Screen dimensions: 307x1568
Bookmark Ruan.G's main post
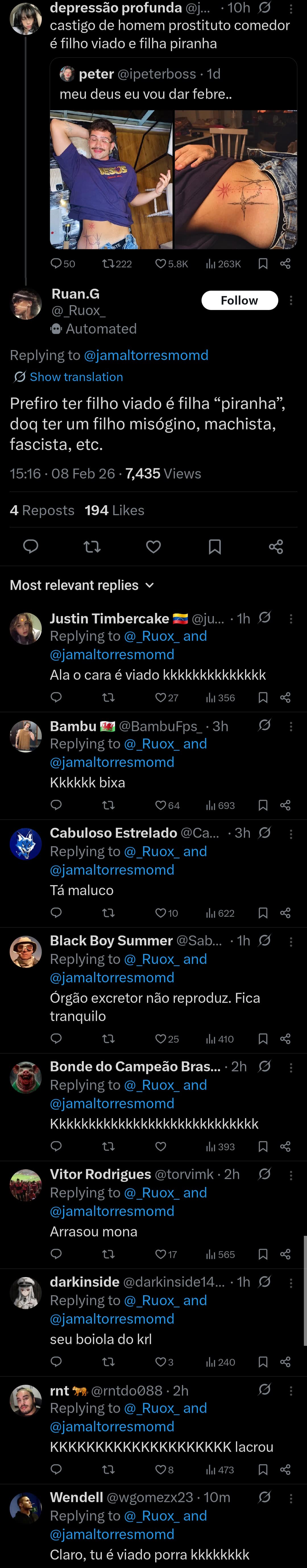214,547
